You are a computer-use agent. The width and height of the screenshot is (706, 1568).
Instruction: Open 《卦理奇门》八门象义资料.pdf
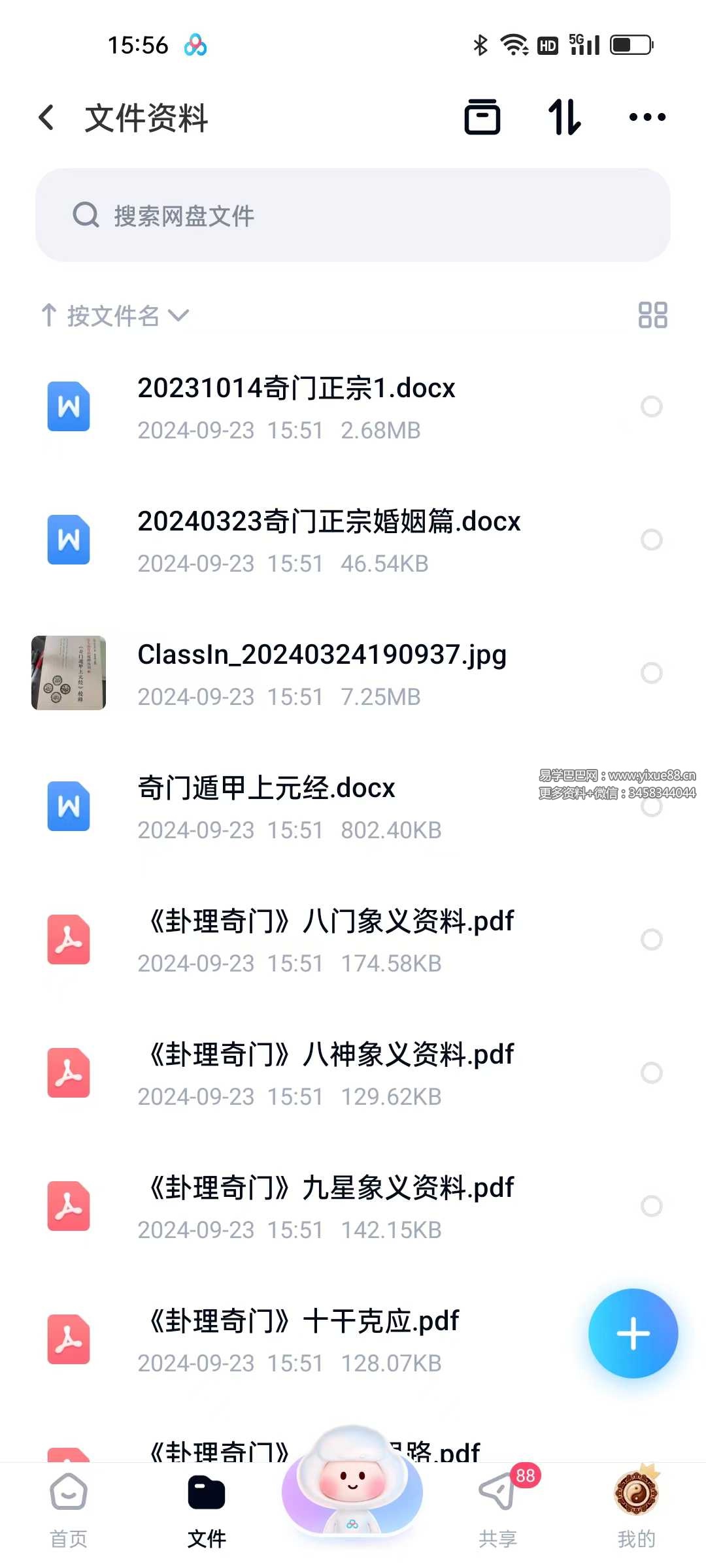click(x=353, y=940)
